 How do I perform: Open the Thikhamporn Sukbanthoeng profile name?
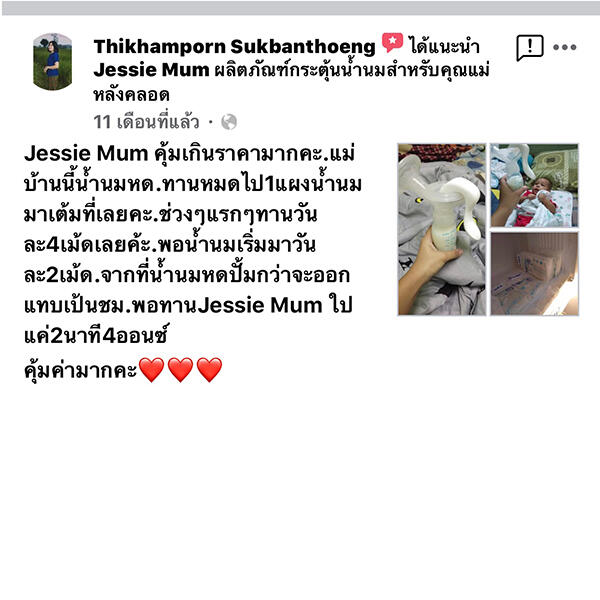(234, 47)
